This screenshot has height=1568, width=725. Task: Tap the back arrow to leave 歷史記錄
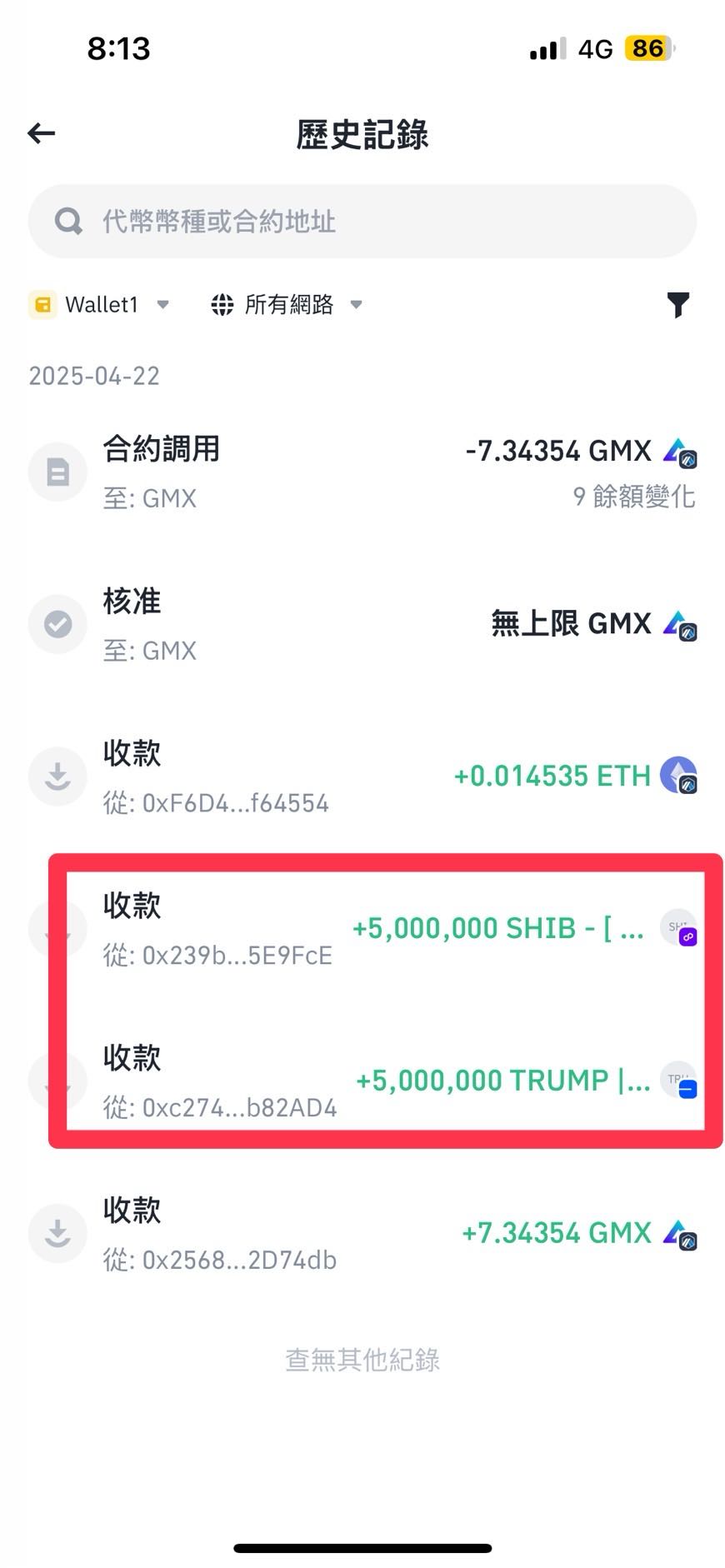[x=40, y=132]
